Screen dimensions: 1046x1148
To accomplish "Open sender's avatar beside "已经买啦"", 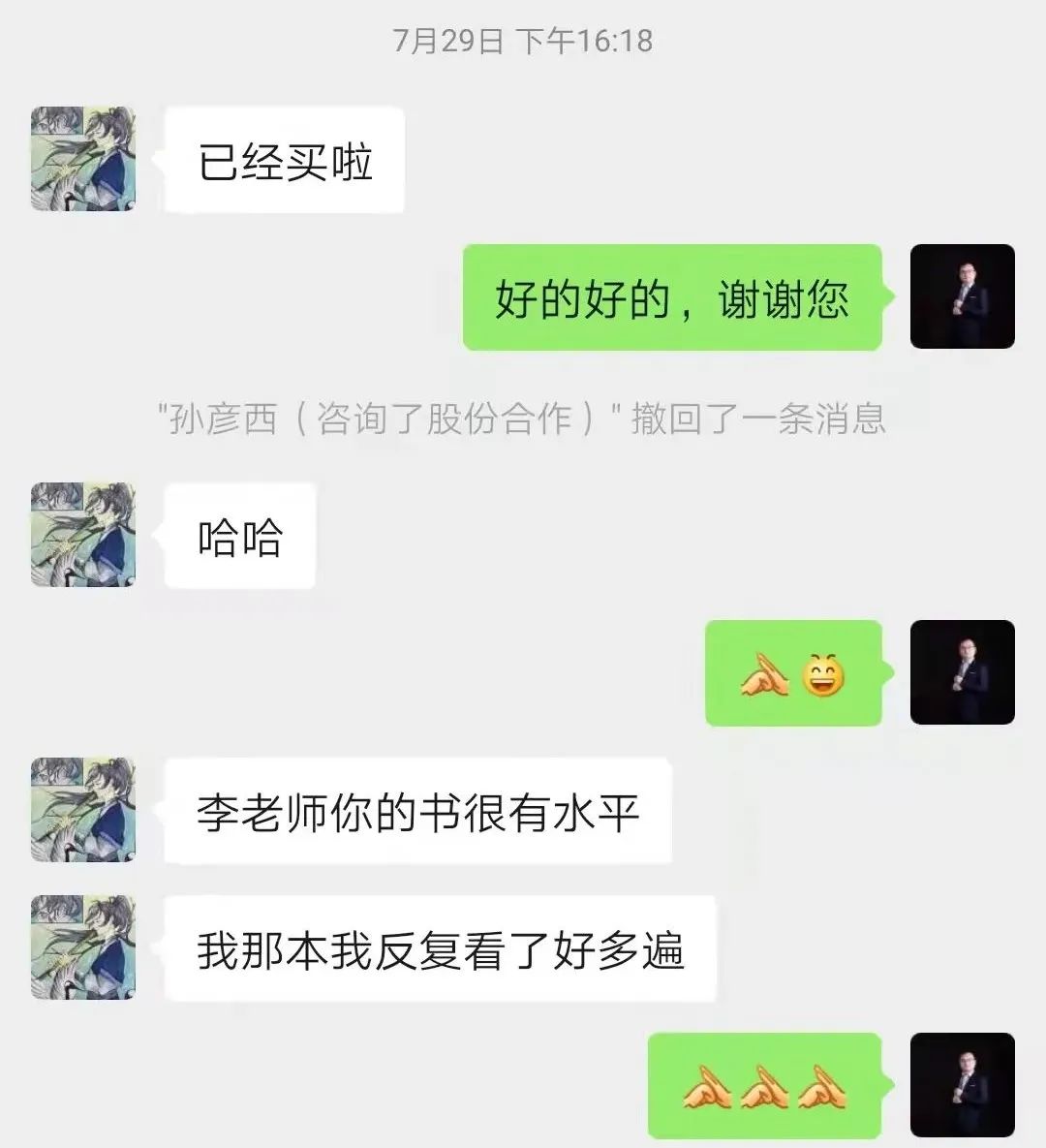I will pyautogui.click(x=83, y=159).
